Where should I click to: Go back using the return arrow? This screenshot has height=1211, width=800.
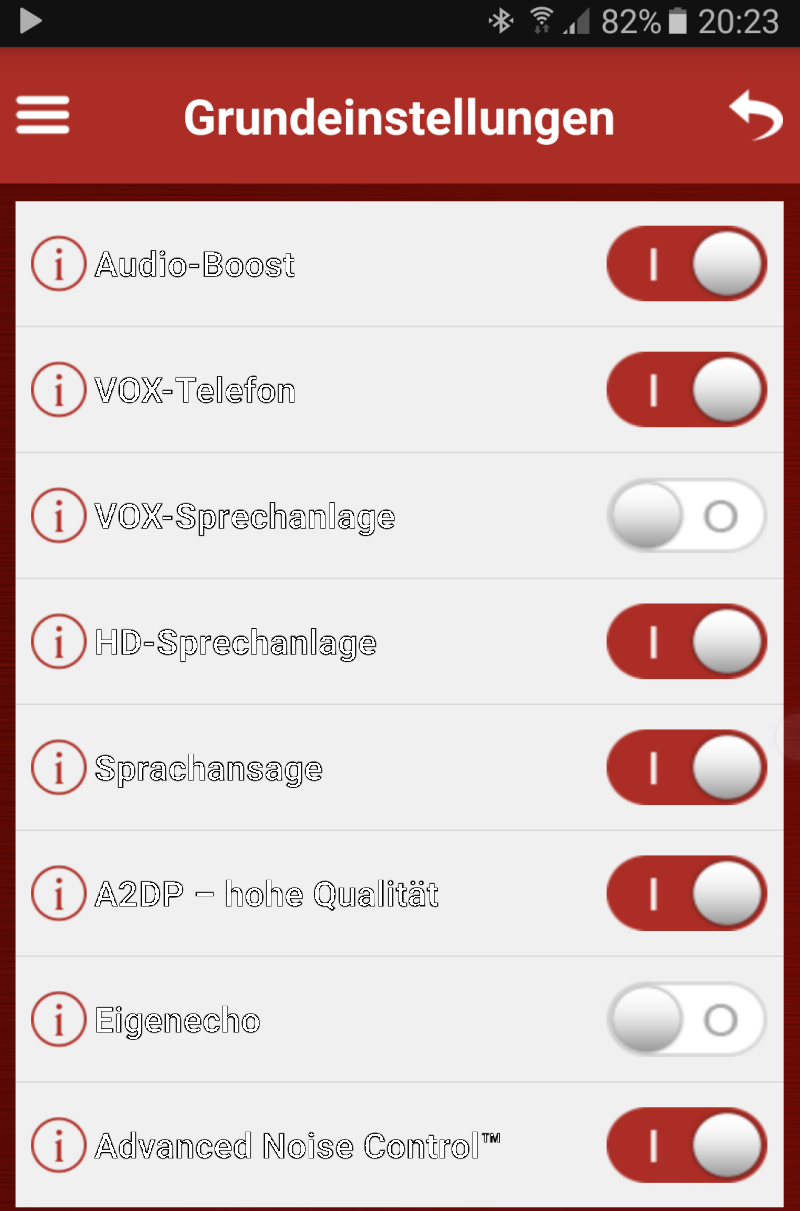(755, 116)
